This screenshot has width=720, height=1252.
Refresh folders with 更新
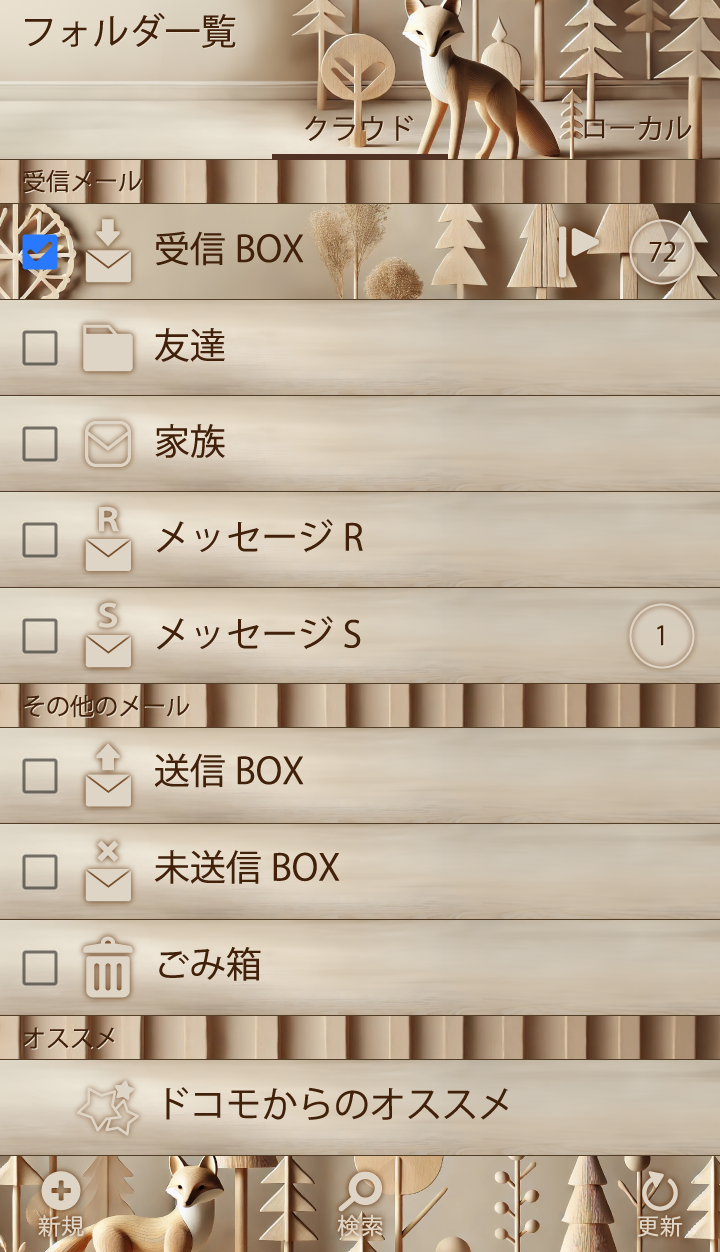coord(659,1204)
